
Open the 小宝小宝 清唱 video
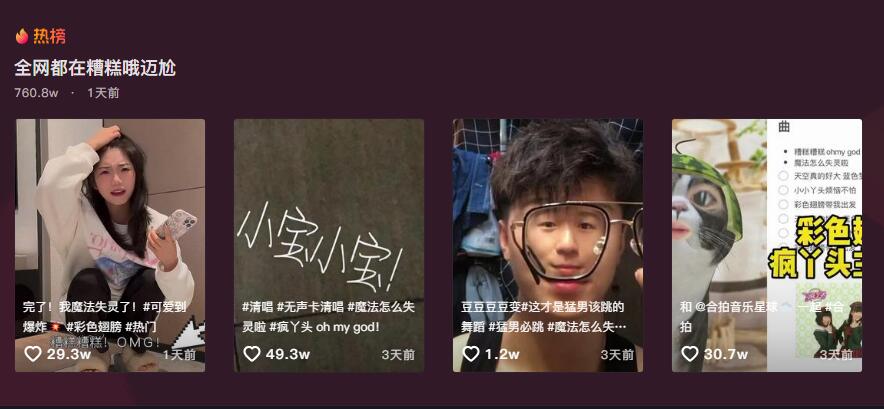tap(328, 230)
